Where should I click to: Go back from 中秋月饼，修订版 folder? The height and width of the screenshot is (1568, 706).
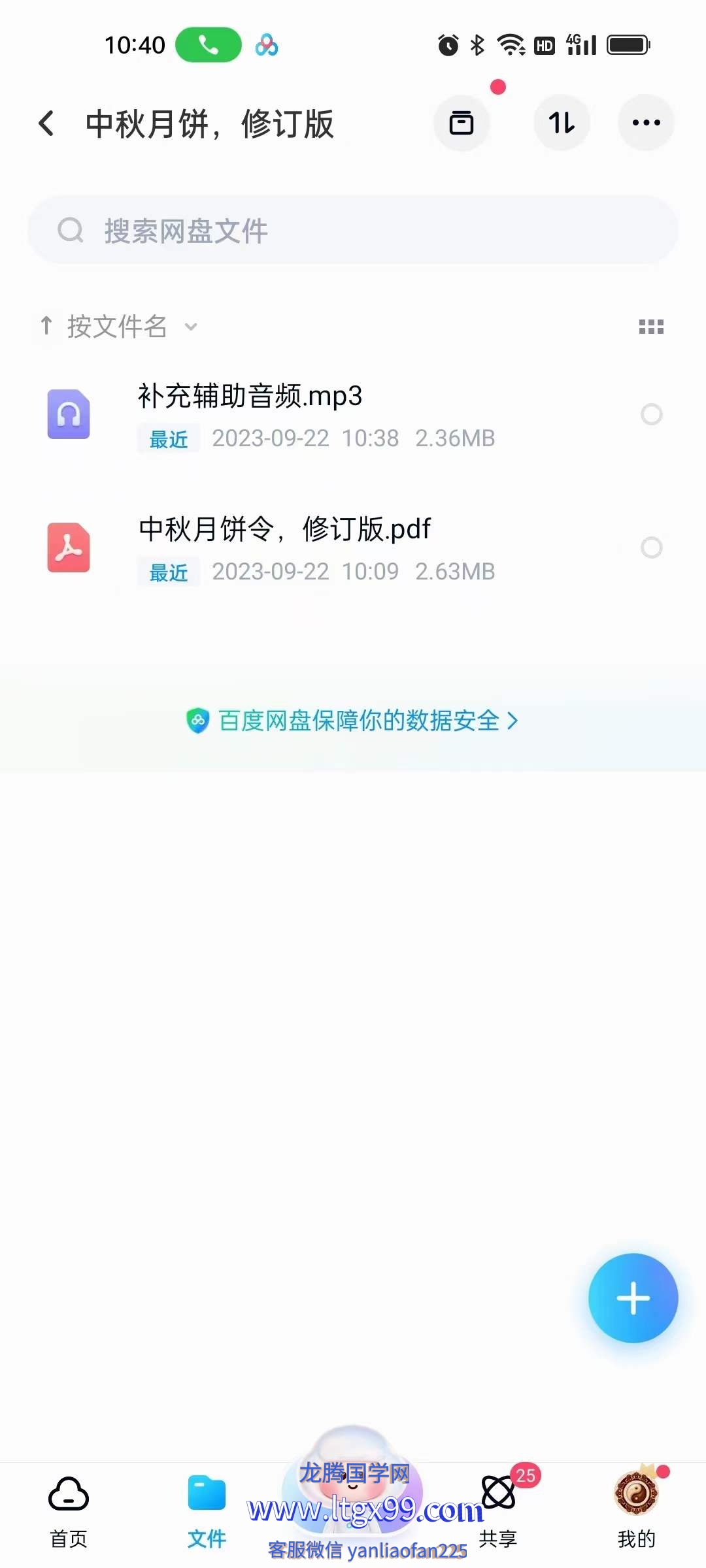click(x=46, y=123)
